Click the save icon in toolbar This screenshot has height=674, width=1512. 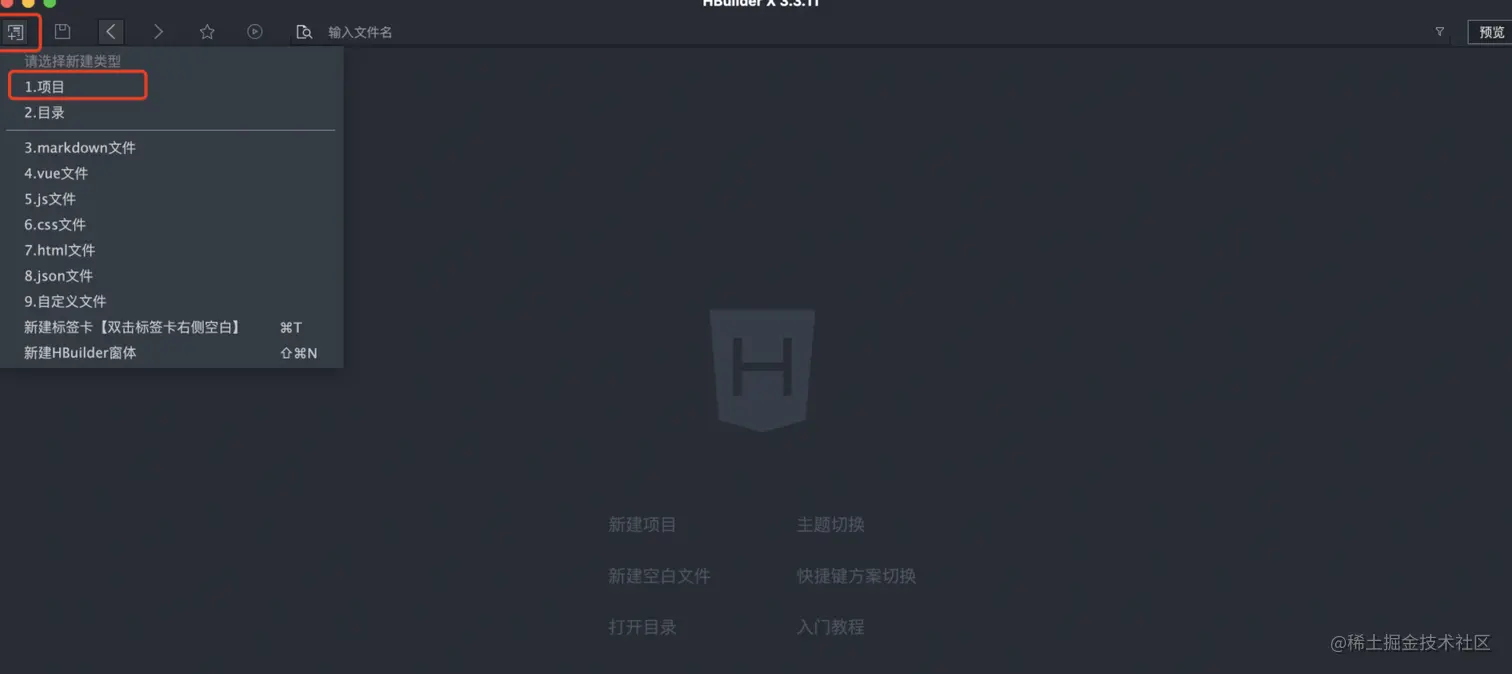(x=62, y=32)
